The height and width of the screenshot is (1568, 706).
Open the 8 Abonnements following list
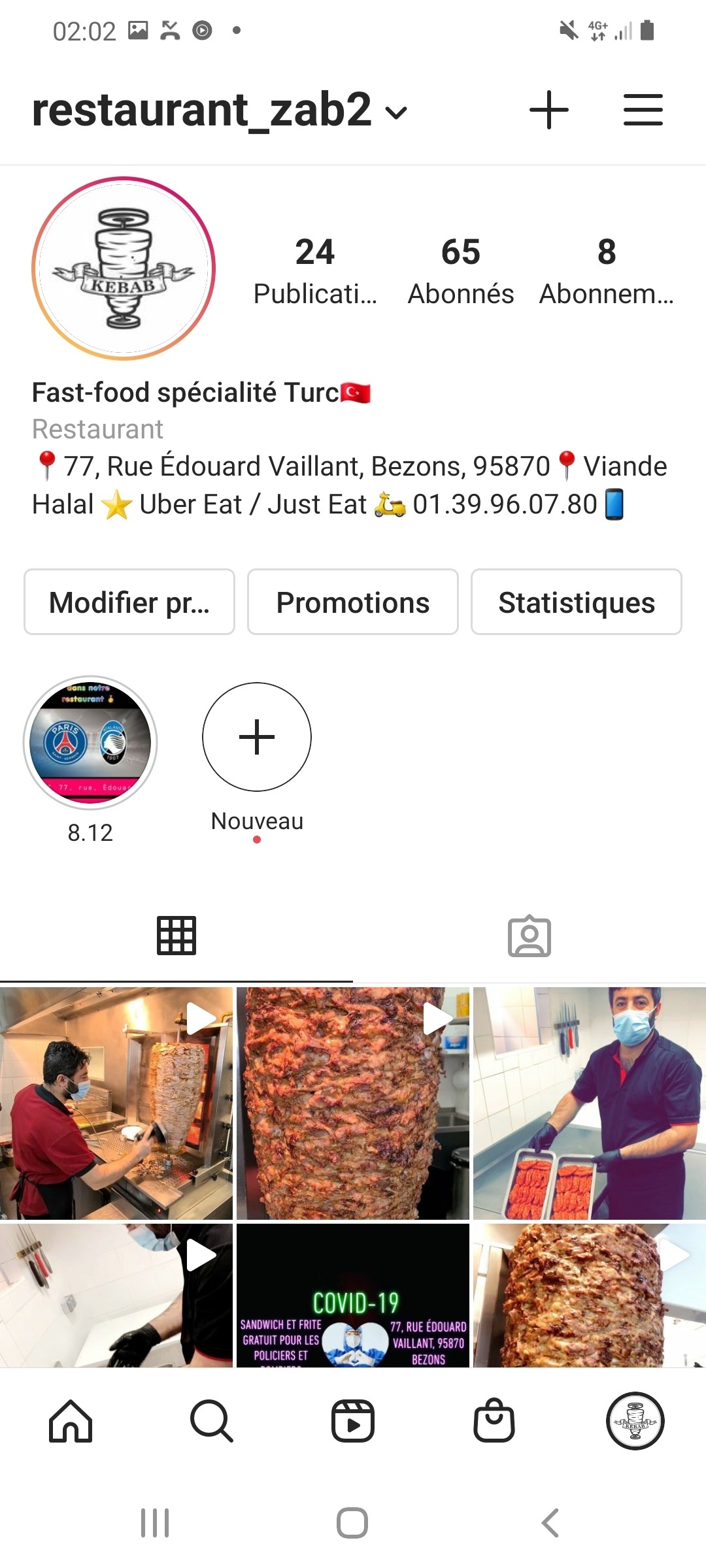tap(606, 270)
